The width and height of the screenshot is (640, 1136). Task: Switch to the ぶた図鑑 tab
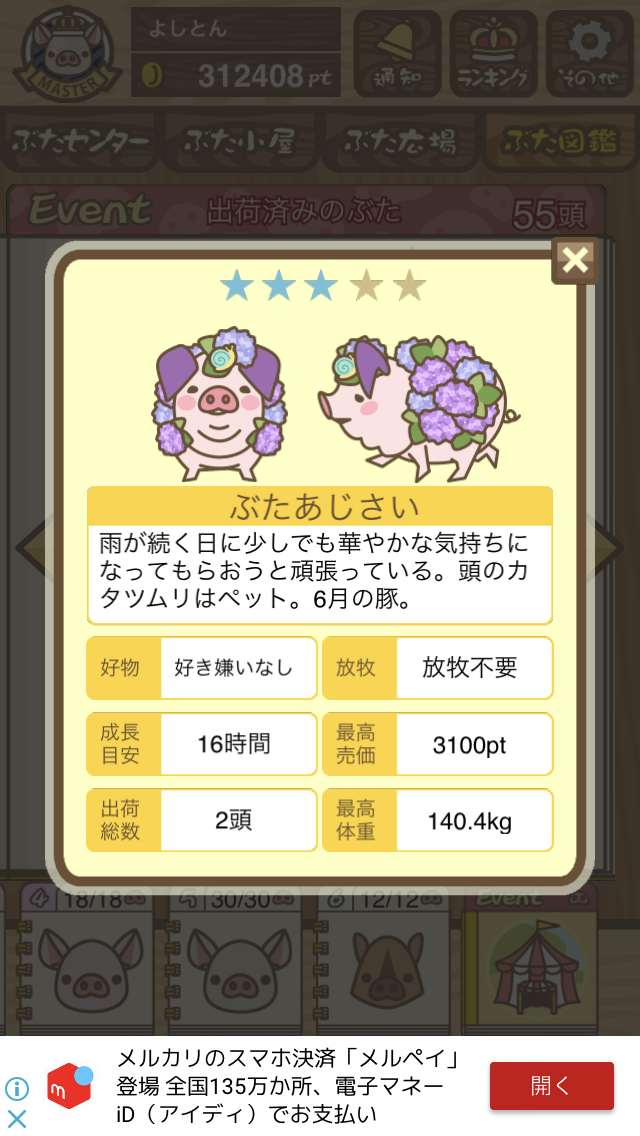pos(558,143)
